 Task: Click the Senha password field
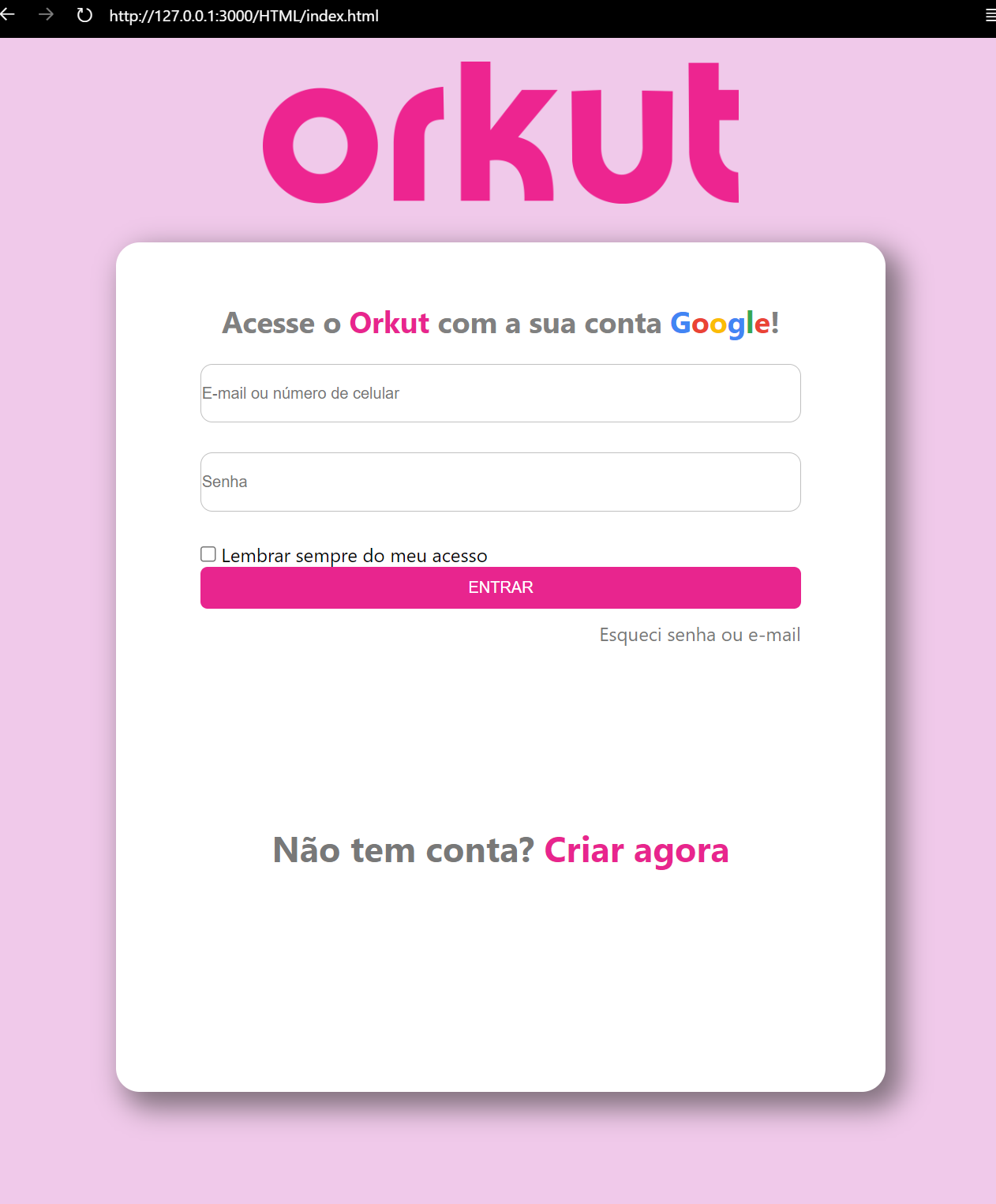coord(500,482)
